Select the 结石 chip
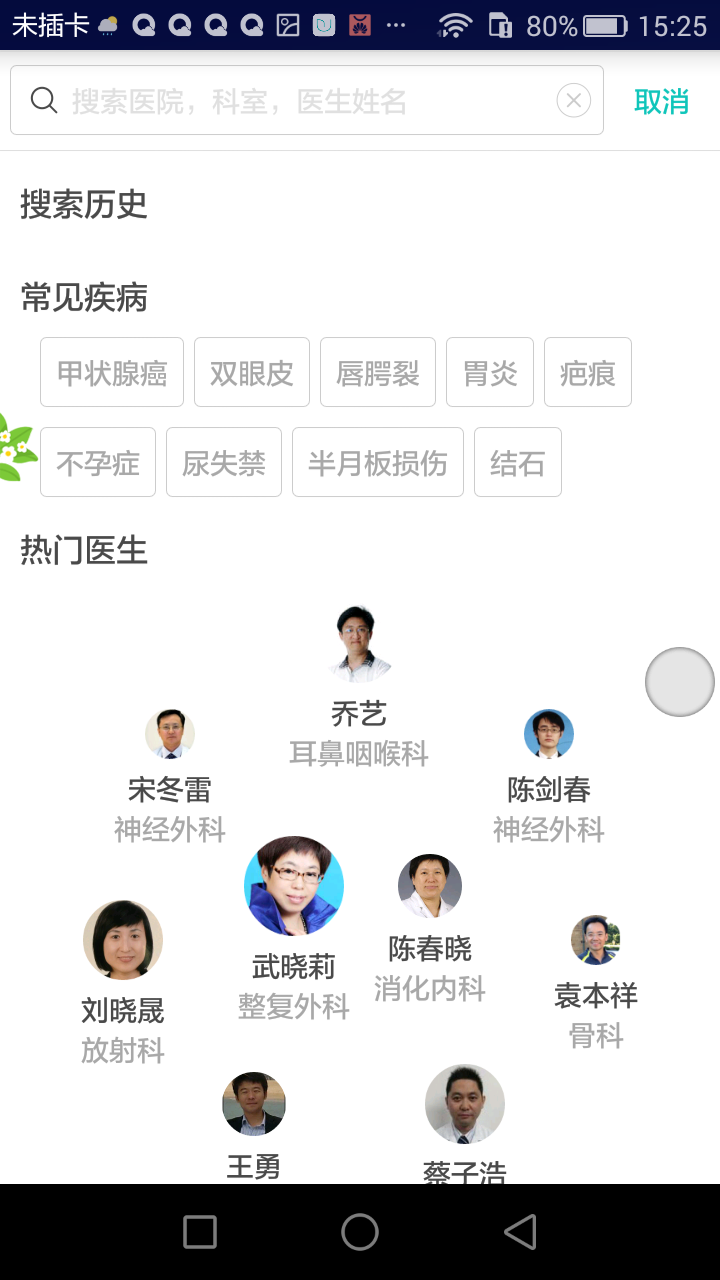 (518, 463)
